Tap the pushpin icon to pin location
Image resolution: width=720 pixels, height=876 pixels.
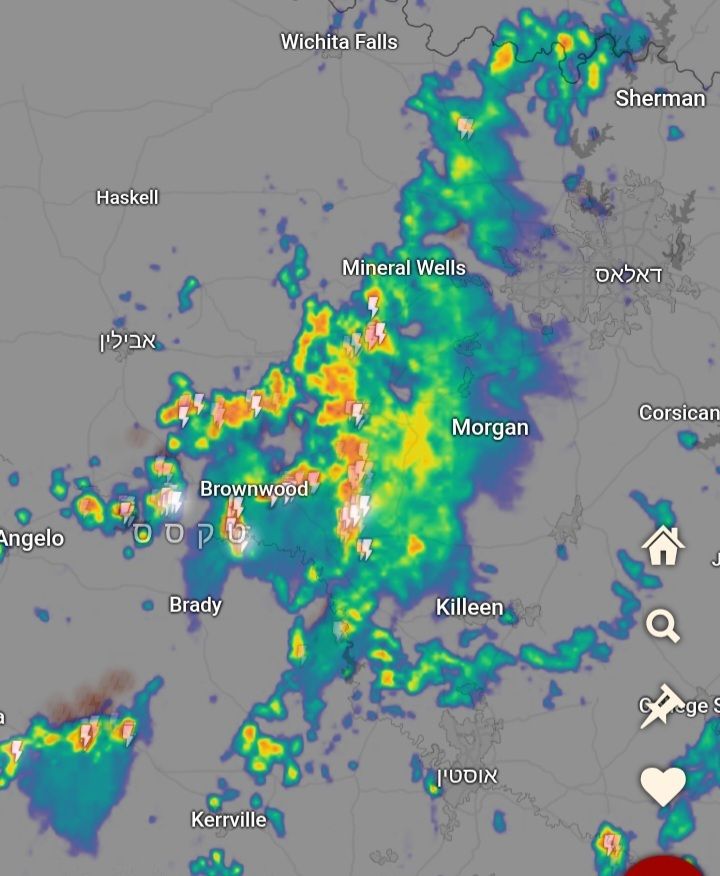661,706
